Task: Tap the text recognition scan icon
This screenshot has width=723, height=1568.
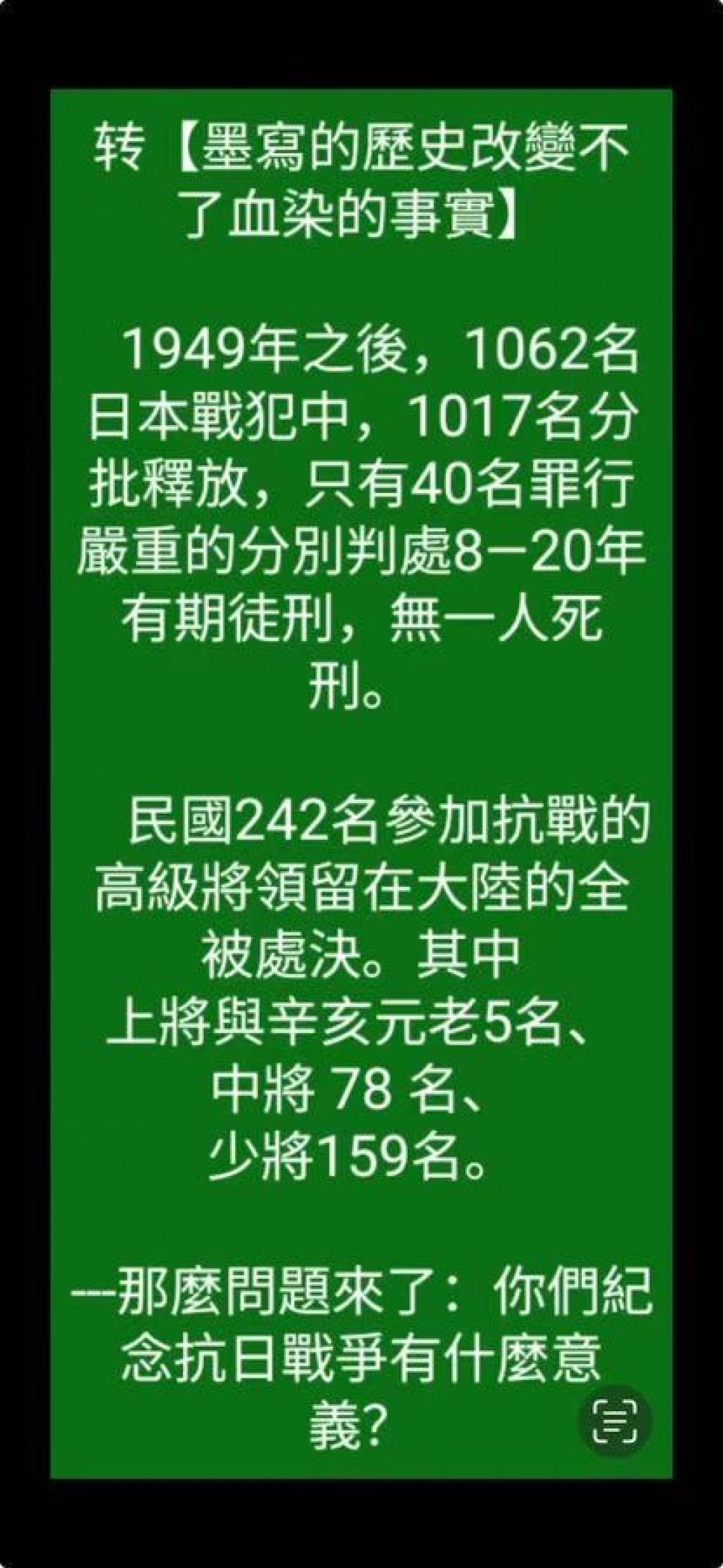Action: [x=615, y=1421]
